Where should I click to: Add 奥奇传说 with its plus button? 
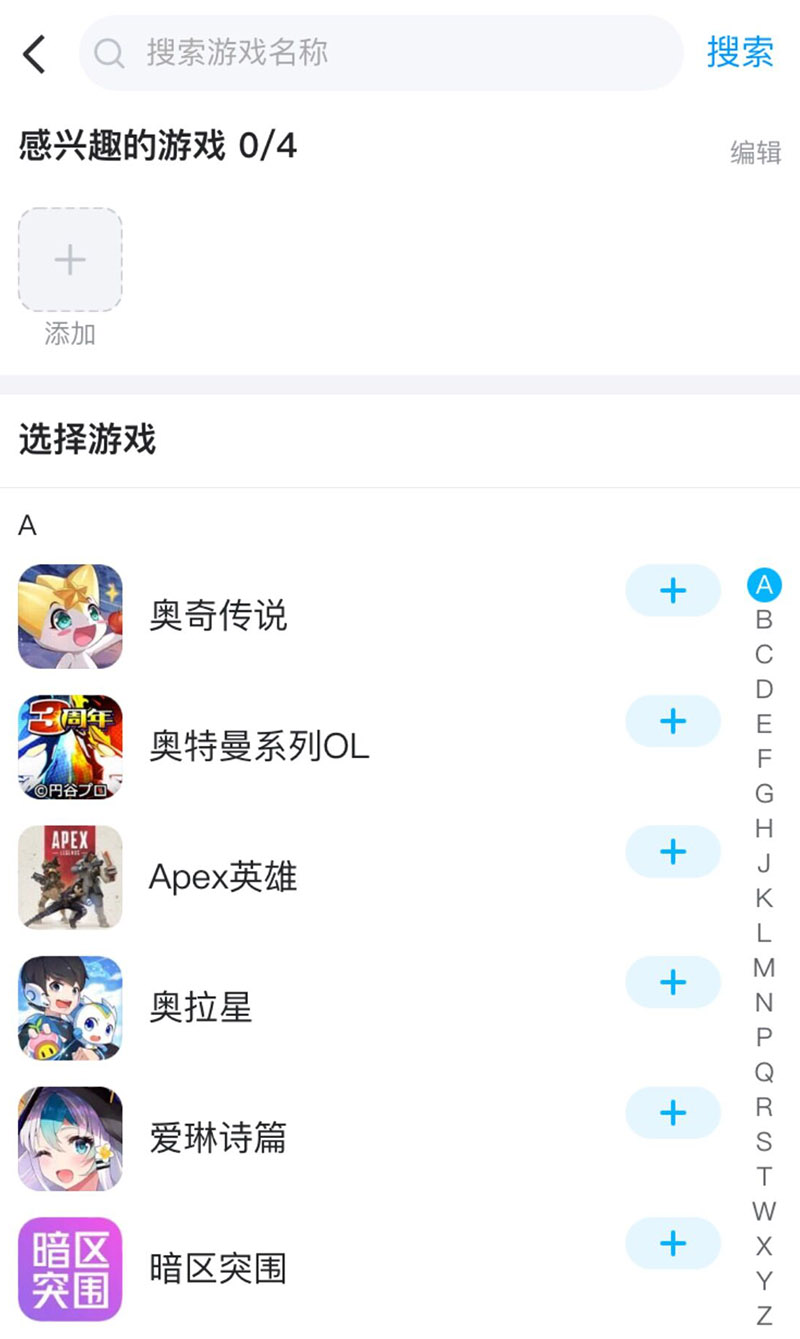click(x=673, y=590)
